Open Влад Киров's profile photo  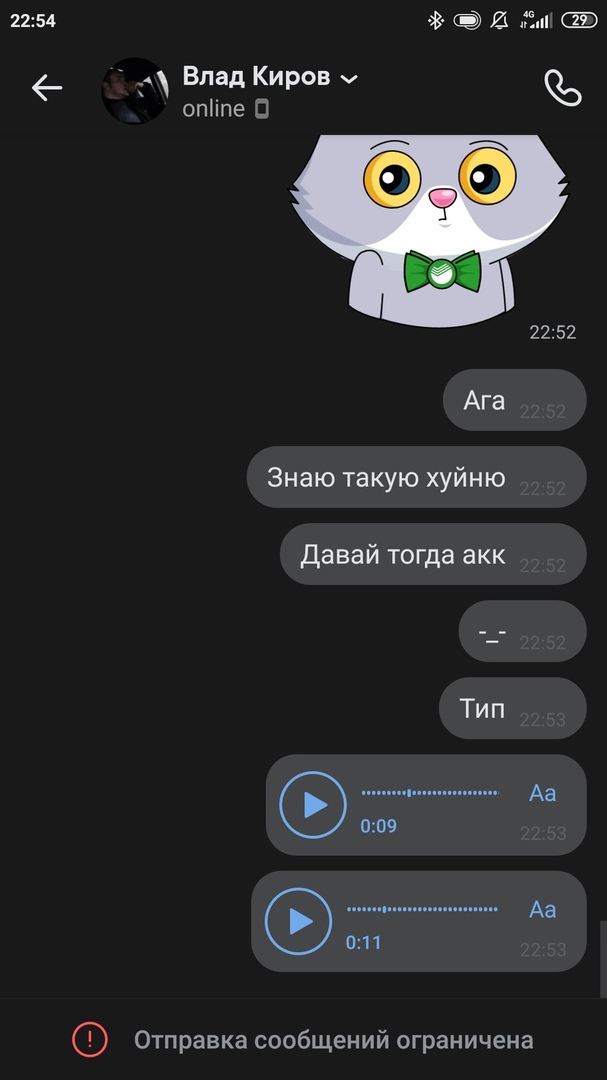(x=135, y=90)
